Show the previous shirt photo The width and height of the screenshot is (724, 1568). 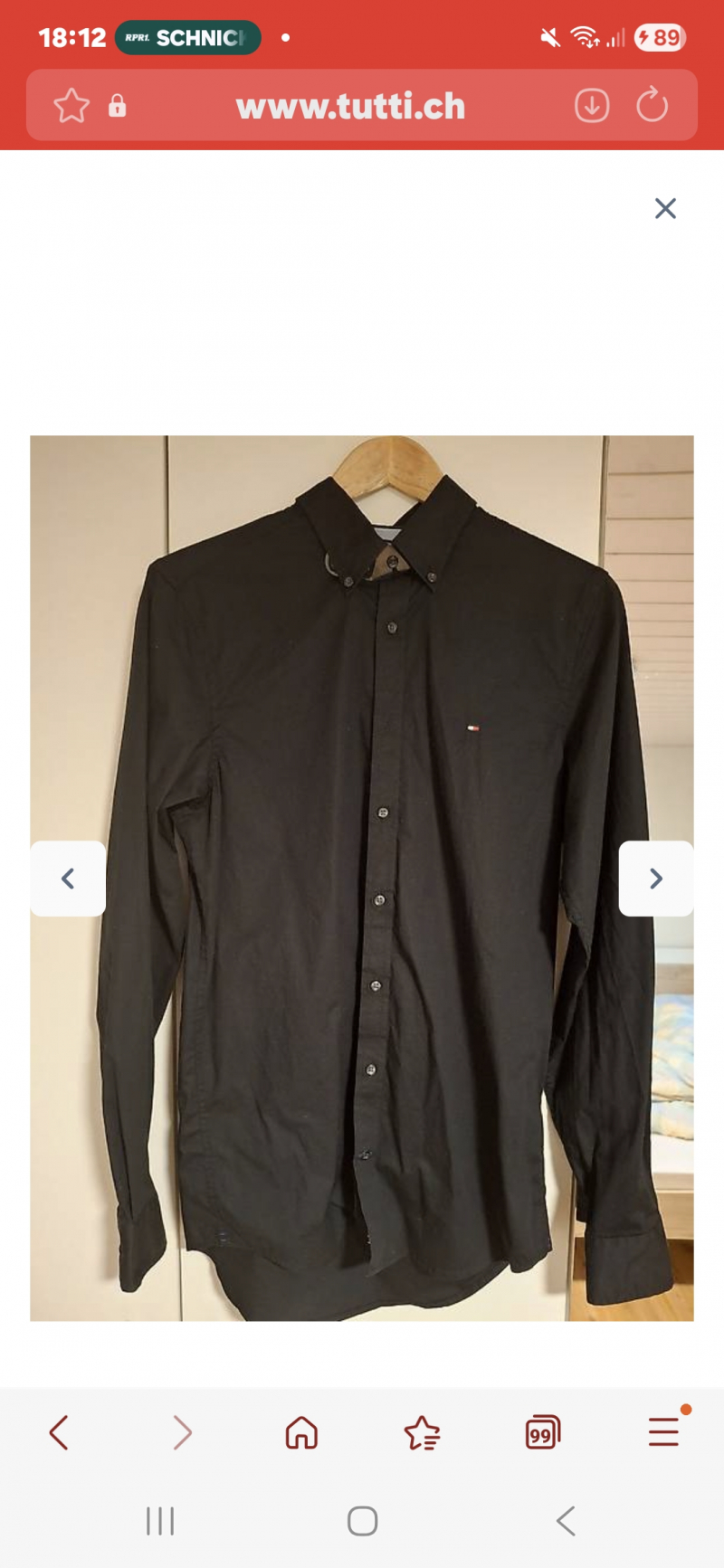pos(68,879)
